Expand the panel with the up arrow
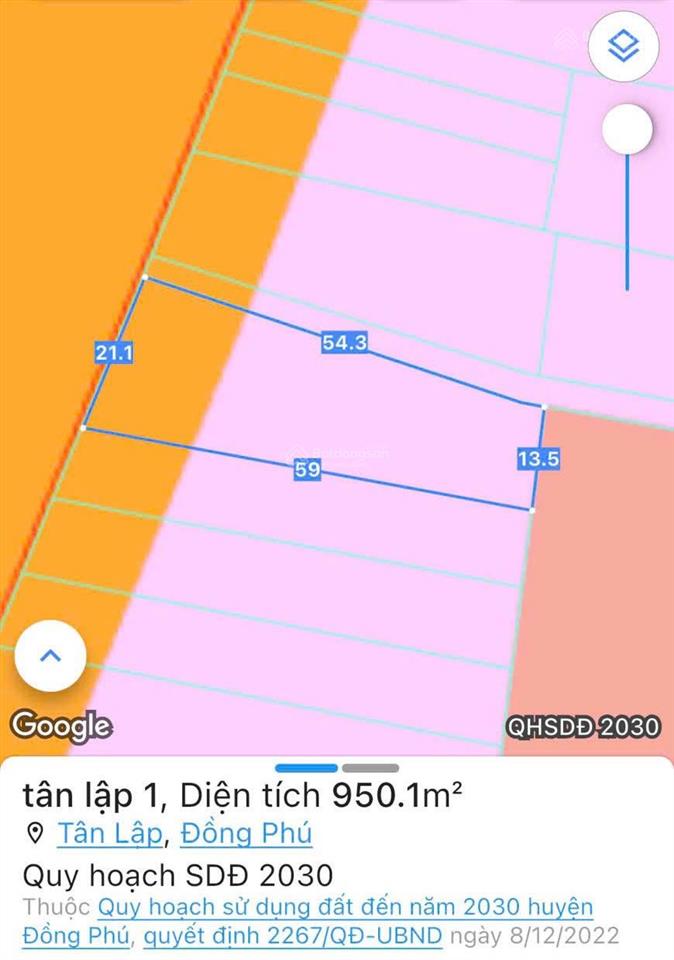The width and height of the screenshot is (674, 960). (x=50, y=656)
